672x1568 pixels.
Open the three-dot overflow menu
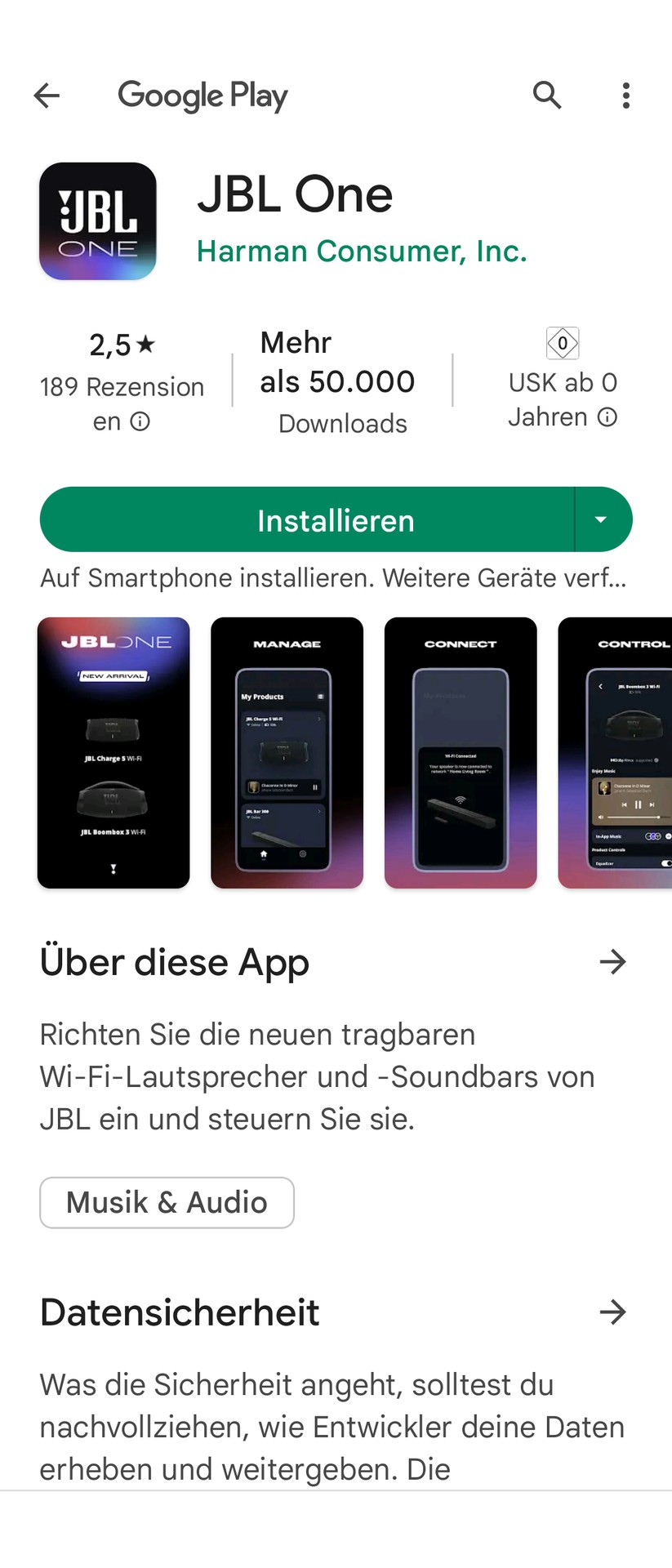point(626,96)
